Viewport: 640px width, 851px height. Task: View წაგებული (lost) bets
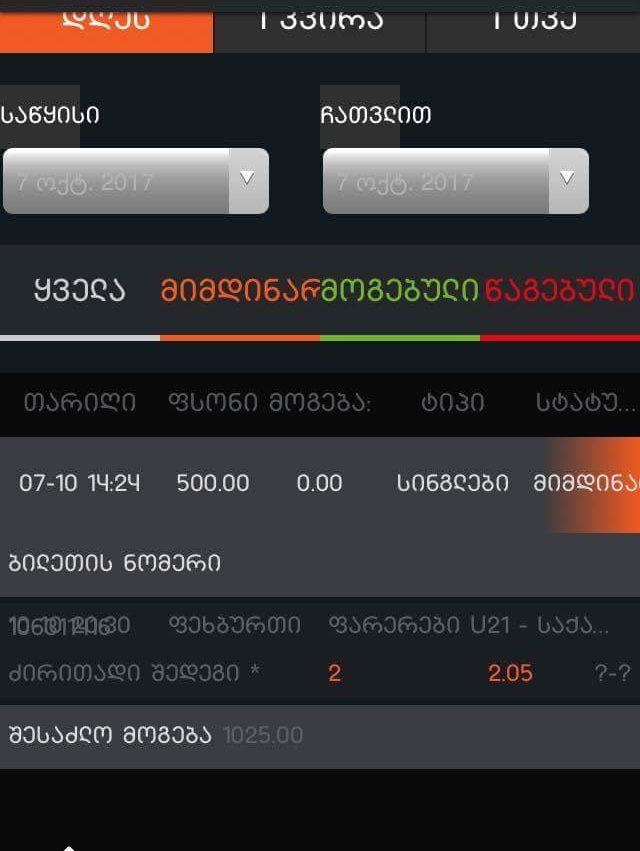[x=560, y=291]
